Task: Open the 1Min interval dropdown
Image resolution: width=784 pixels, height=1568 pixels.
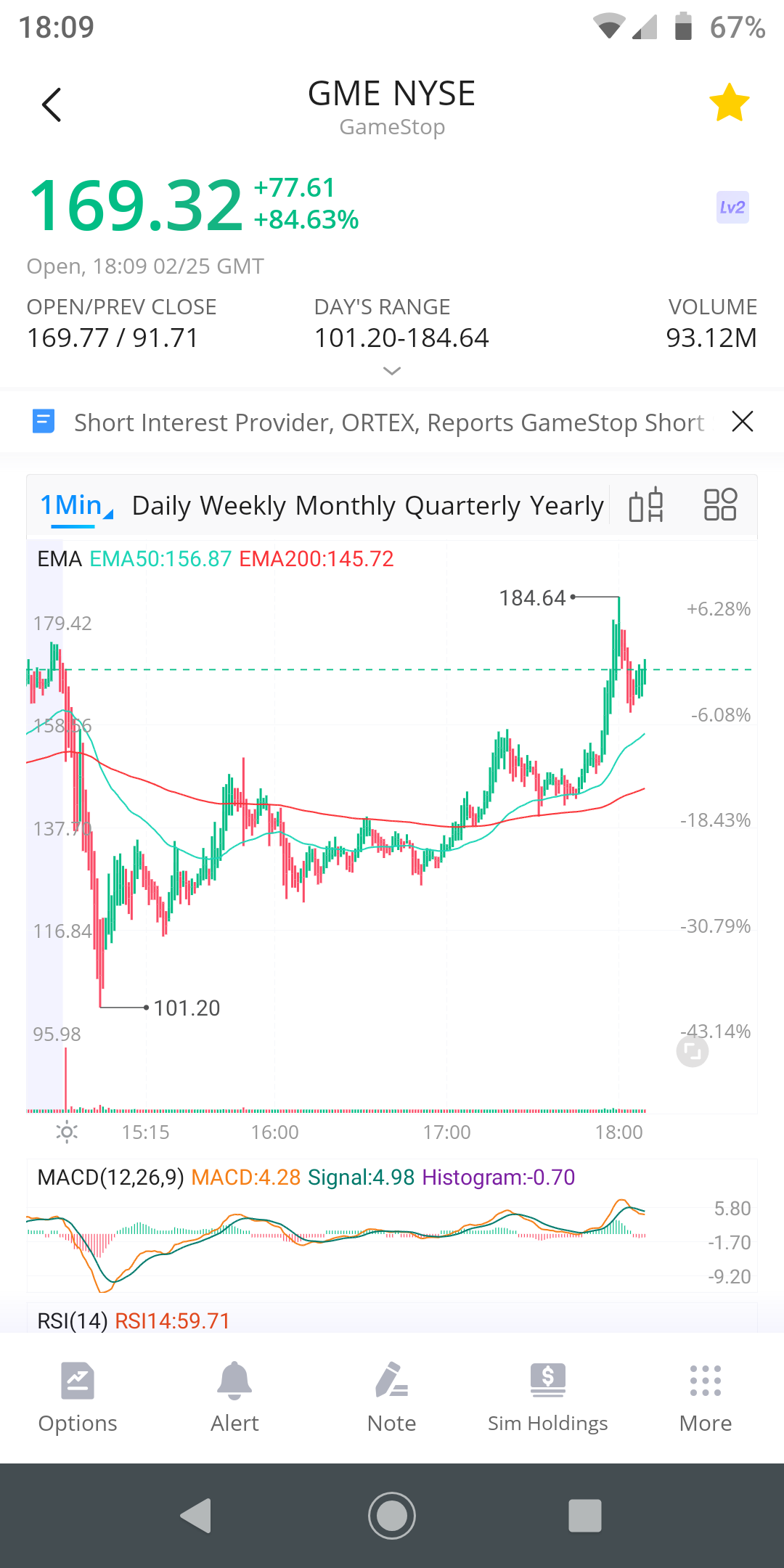Action: (76, 505)
